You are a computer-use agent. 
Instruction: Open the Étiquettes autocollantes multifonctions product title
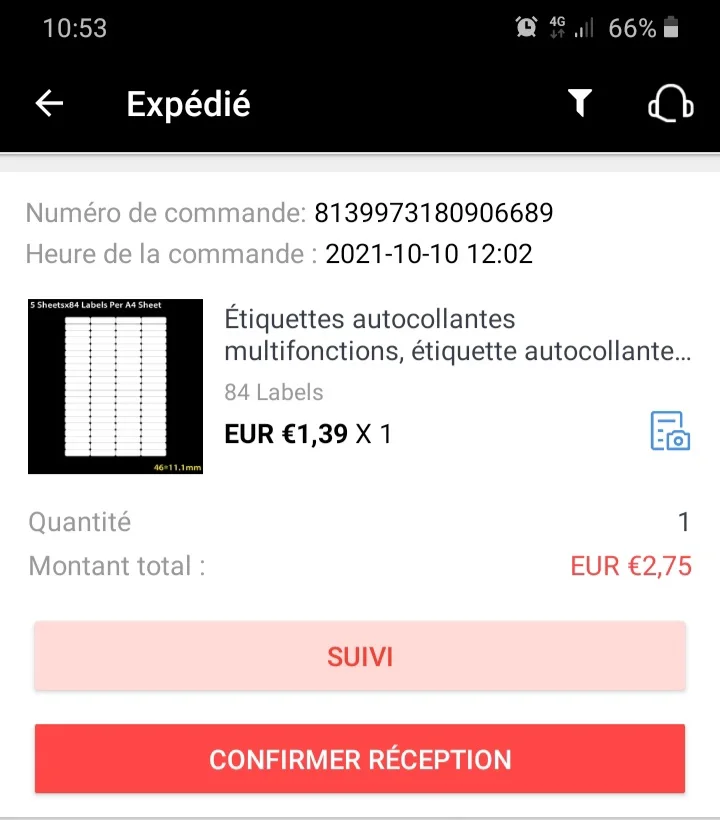click(x=458, y=336)
